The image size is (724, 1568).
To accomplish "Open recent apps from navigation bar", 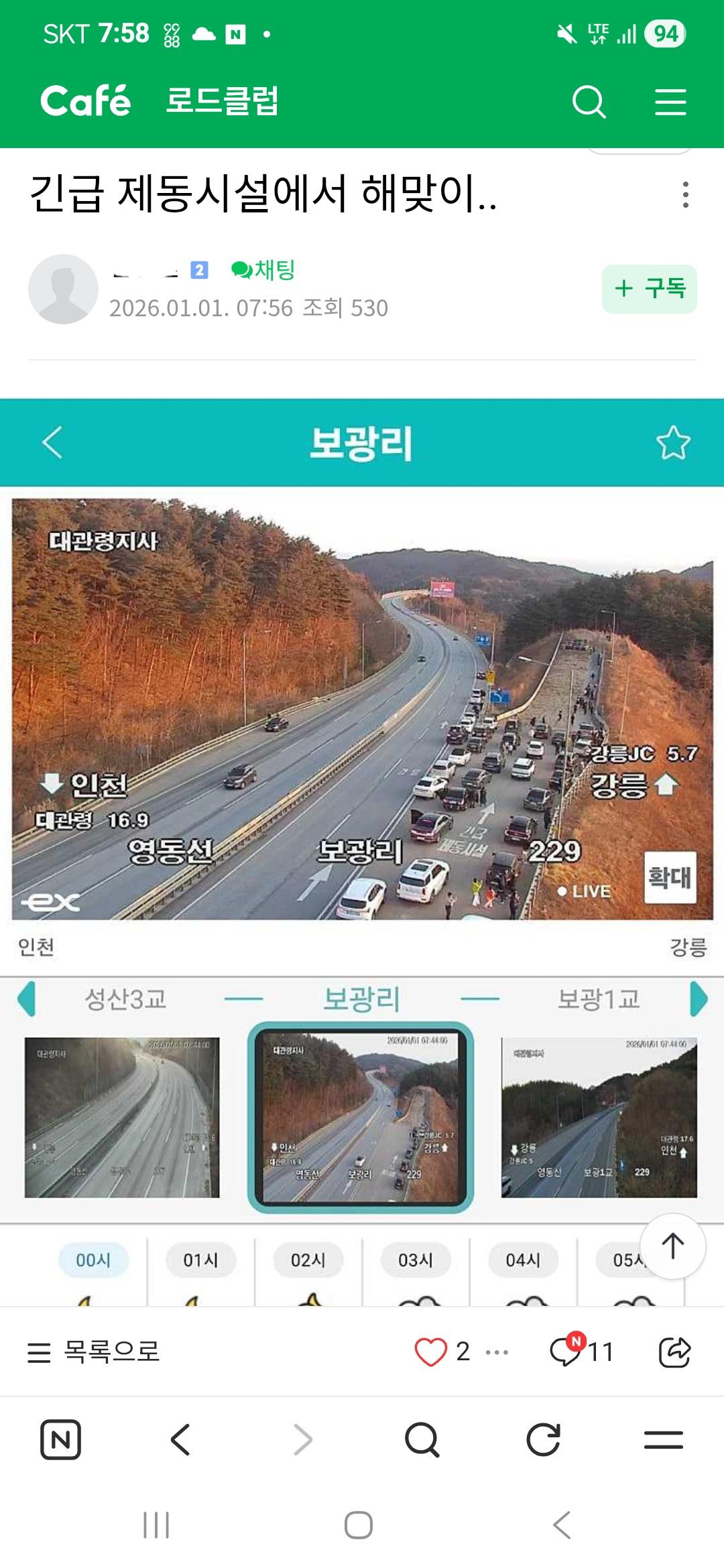I will click(x=156, y=1525).
